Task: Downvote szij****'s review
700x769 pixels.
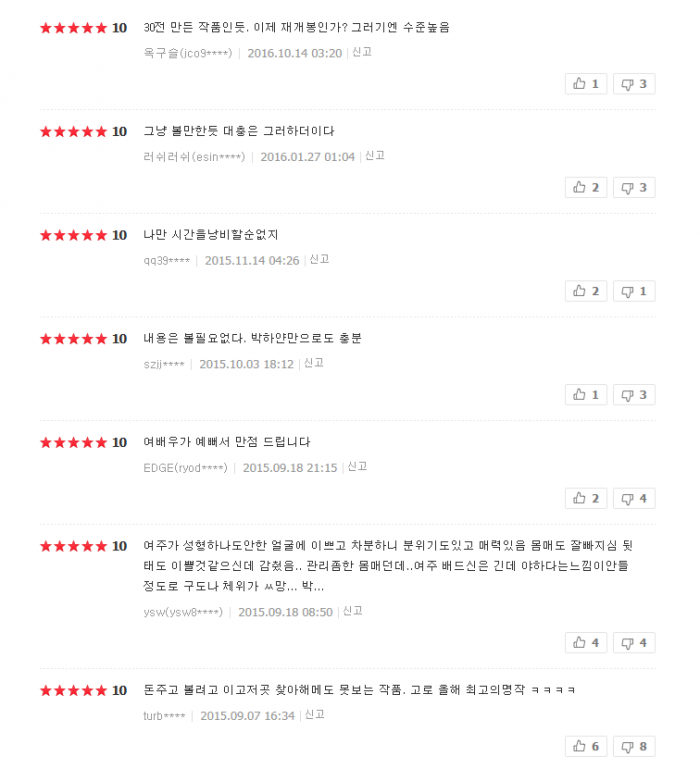Action: 634,395
